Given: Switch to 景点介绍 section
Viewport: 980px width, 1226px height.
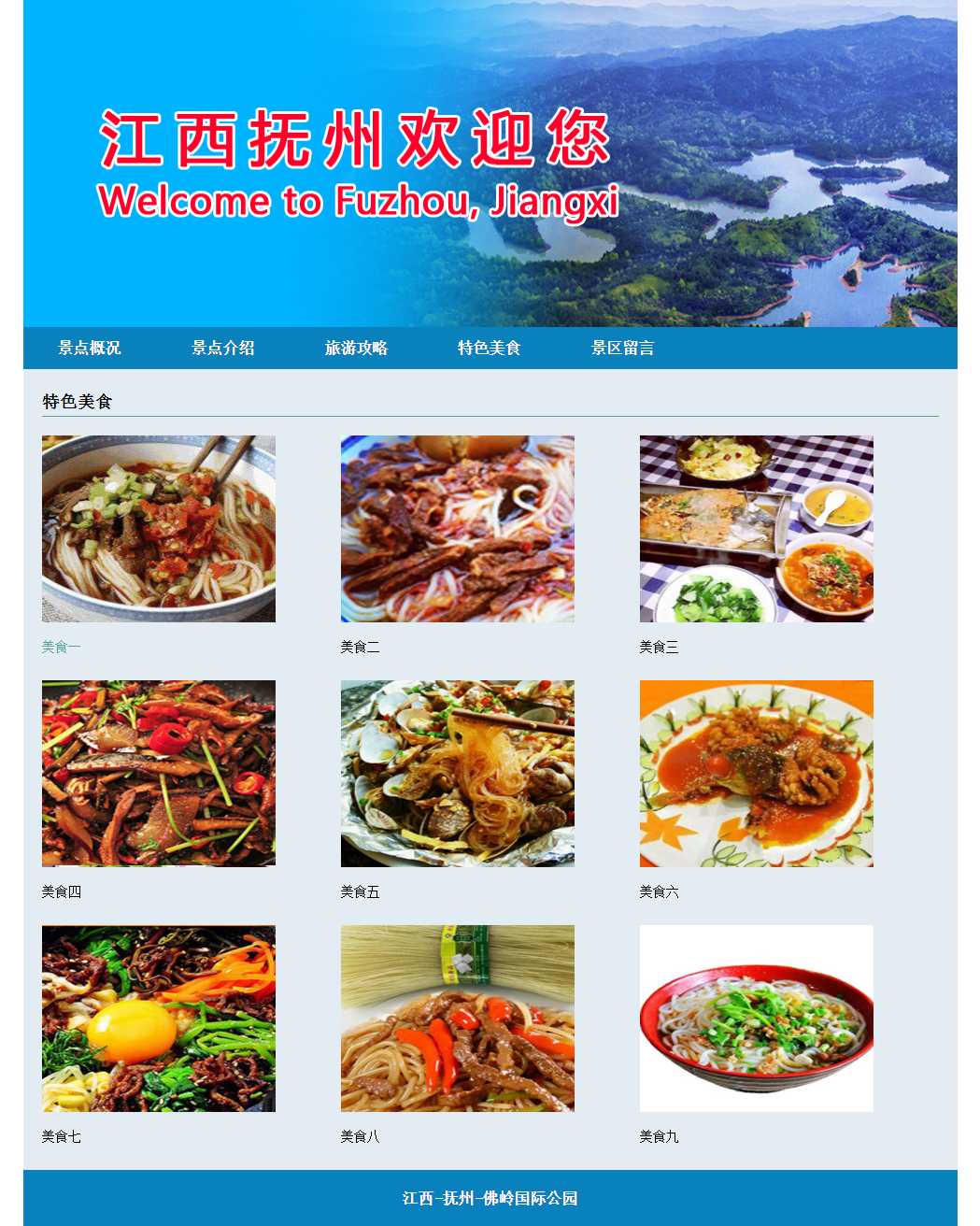Looking at the screenshot, I should coord(223,348).
